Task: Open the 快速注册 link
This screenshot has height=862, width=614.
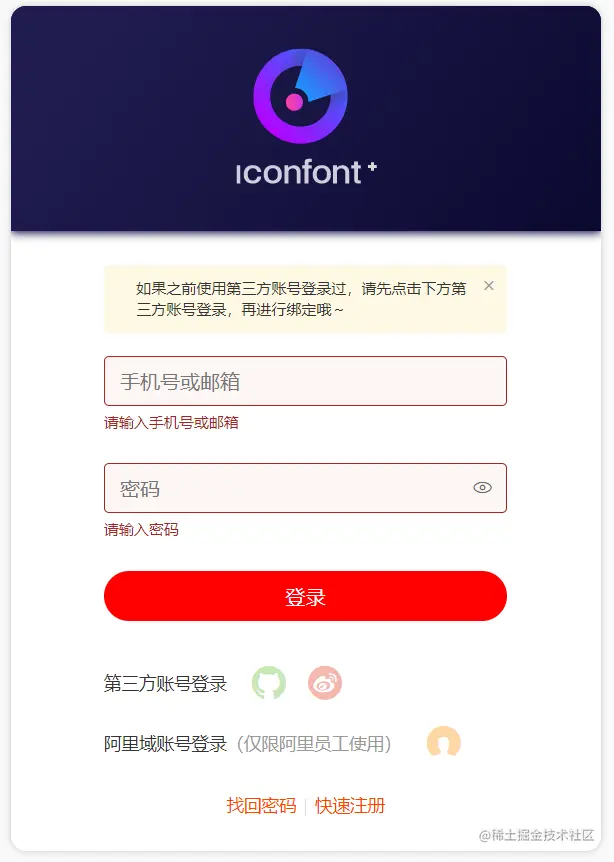Action: [x=350, y=806]
